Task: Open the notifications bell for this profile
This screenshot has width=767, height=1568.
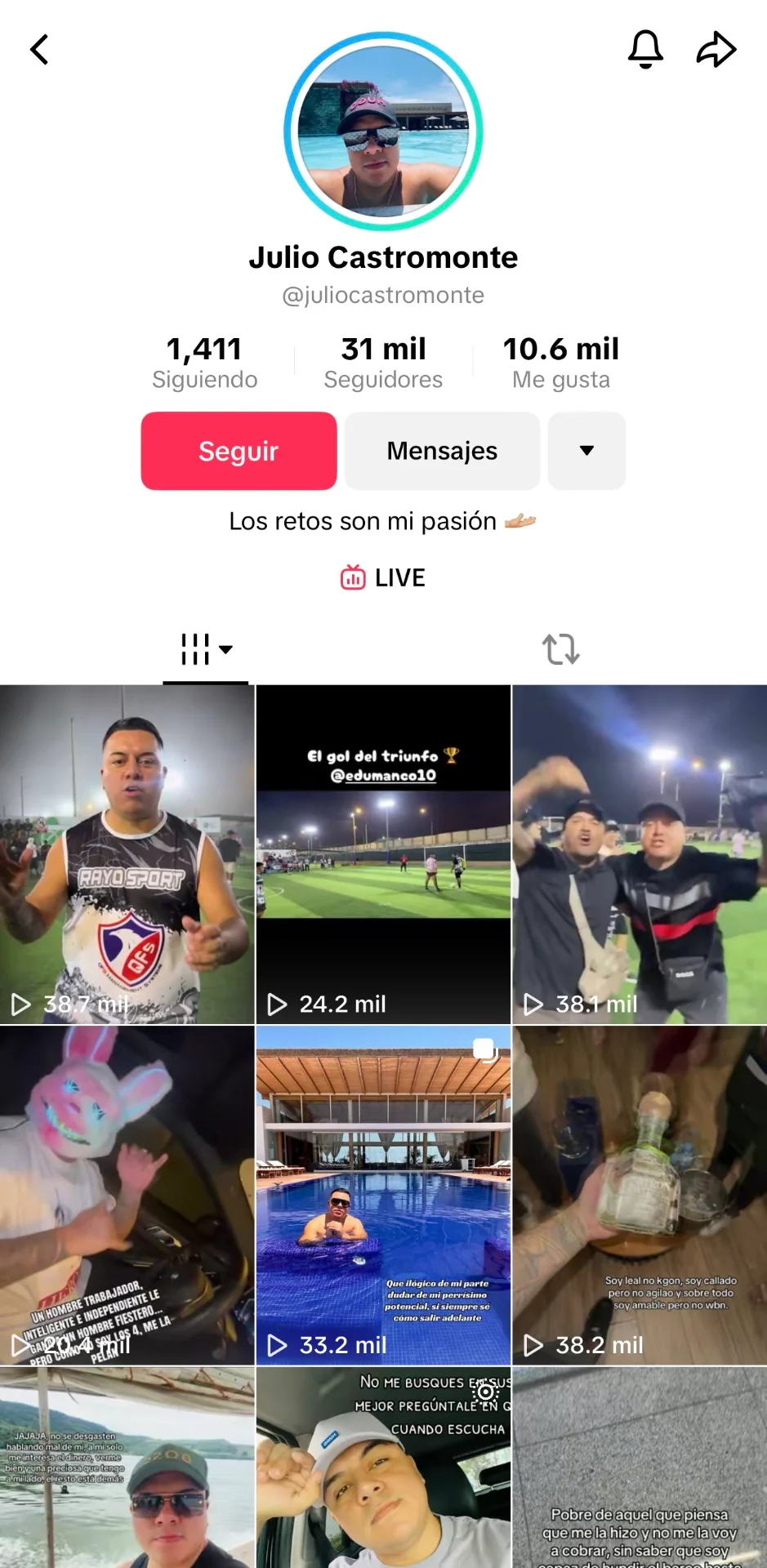Action: point(645,49)
